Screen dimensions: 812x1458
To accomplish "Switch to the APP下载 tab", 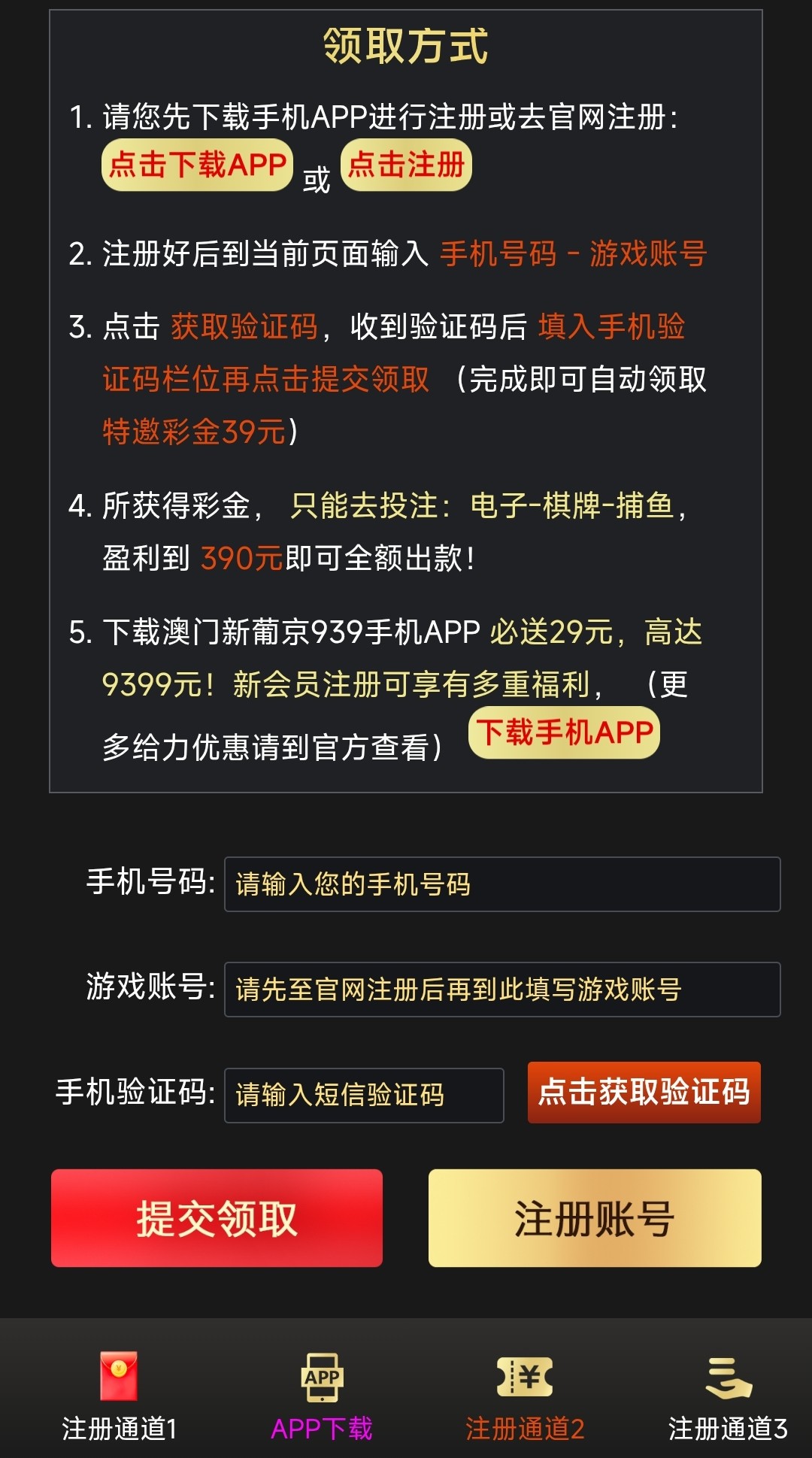I will click(322, 1396).
